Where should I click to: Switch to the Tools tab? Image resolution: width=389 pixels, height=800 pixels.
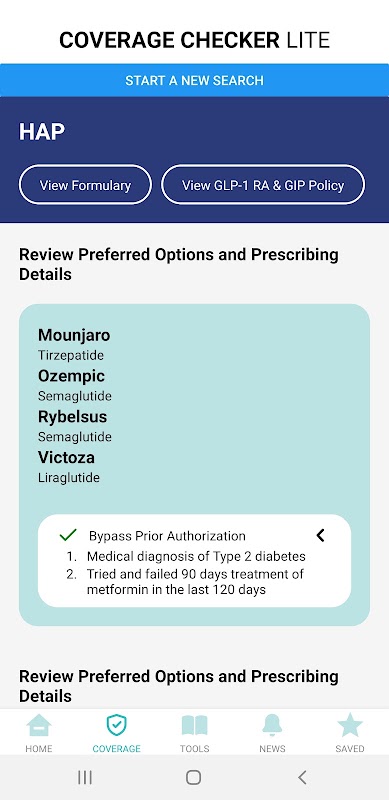(x=194, y=733)
